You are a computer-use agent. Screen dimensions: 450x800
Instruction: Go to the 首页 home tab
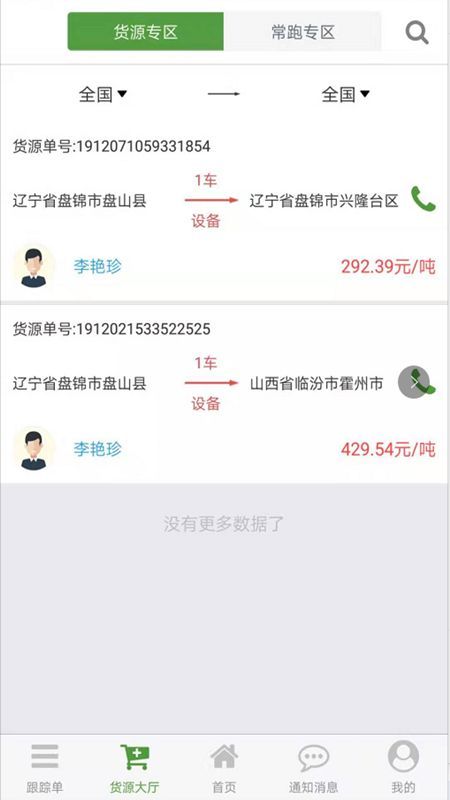[x=224, y=767]
